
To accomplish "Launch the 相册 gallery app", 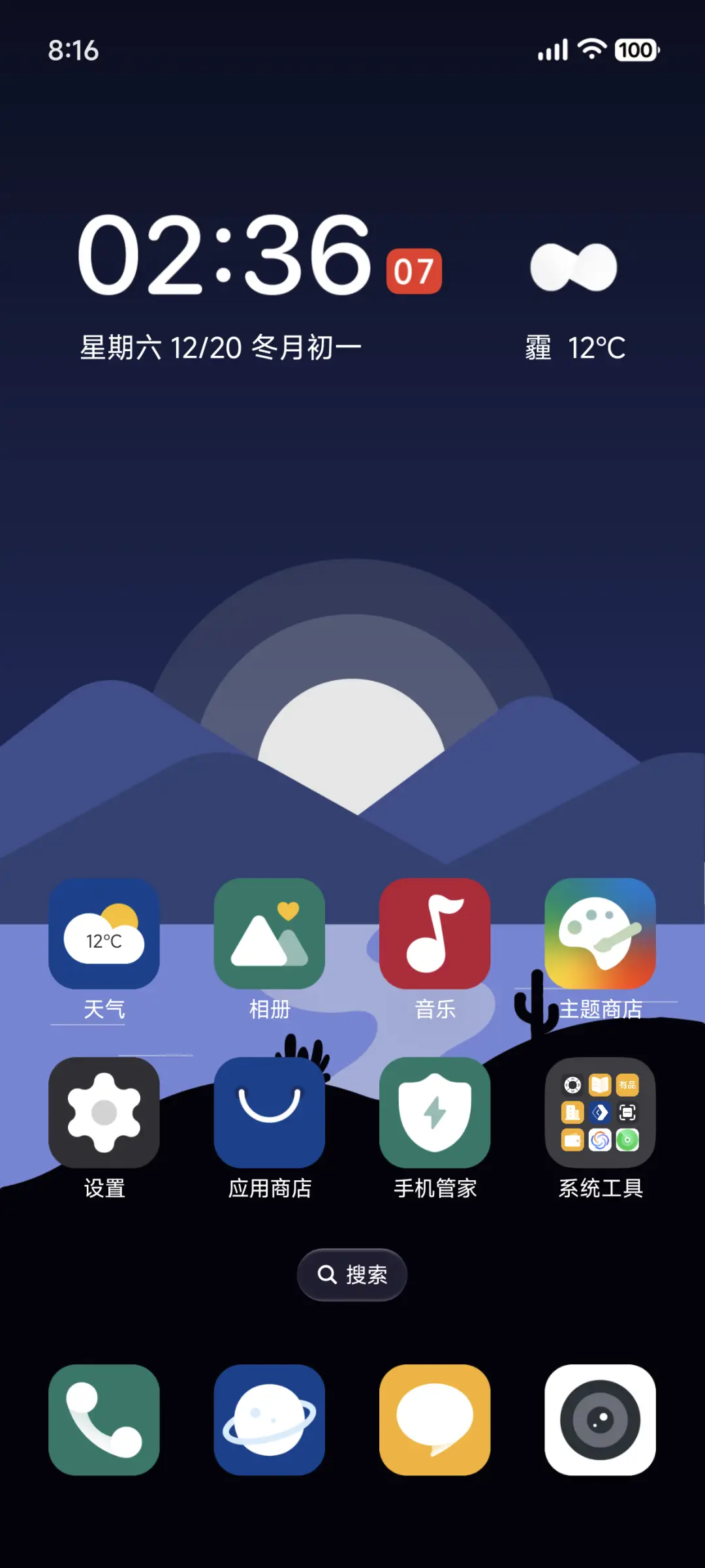I will 270,933.
